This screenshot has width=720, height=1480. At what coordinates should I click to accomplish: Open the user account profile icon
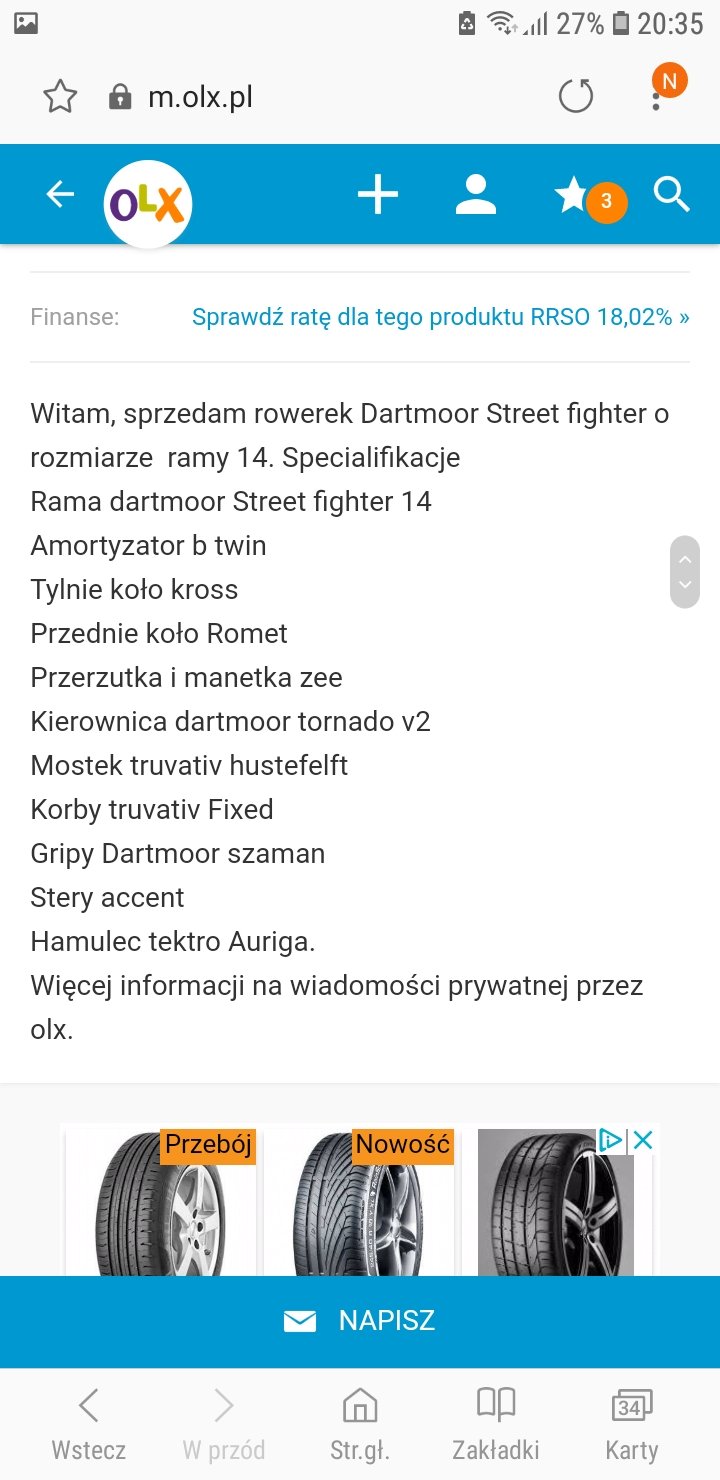(476, 195)
